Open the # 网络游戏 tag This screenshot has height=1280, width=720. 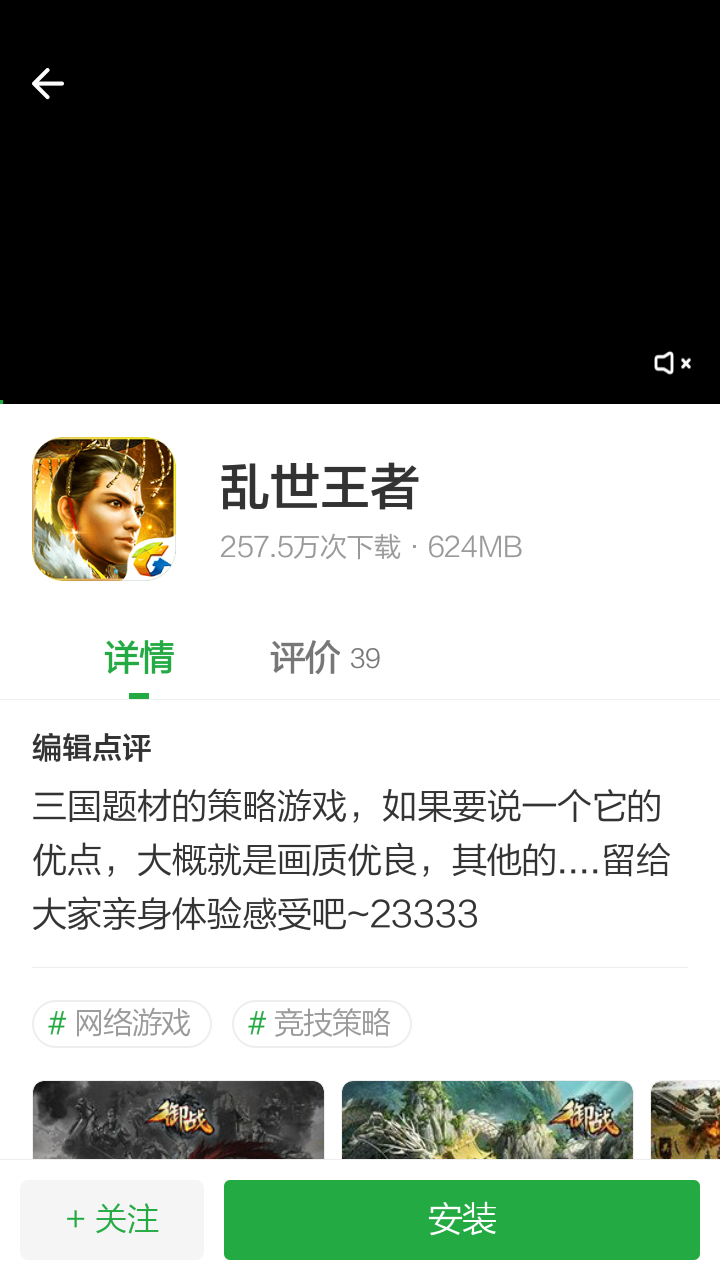122,1023
